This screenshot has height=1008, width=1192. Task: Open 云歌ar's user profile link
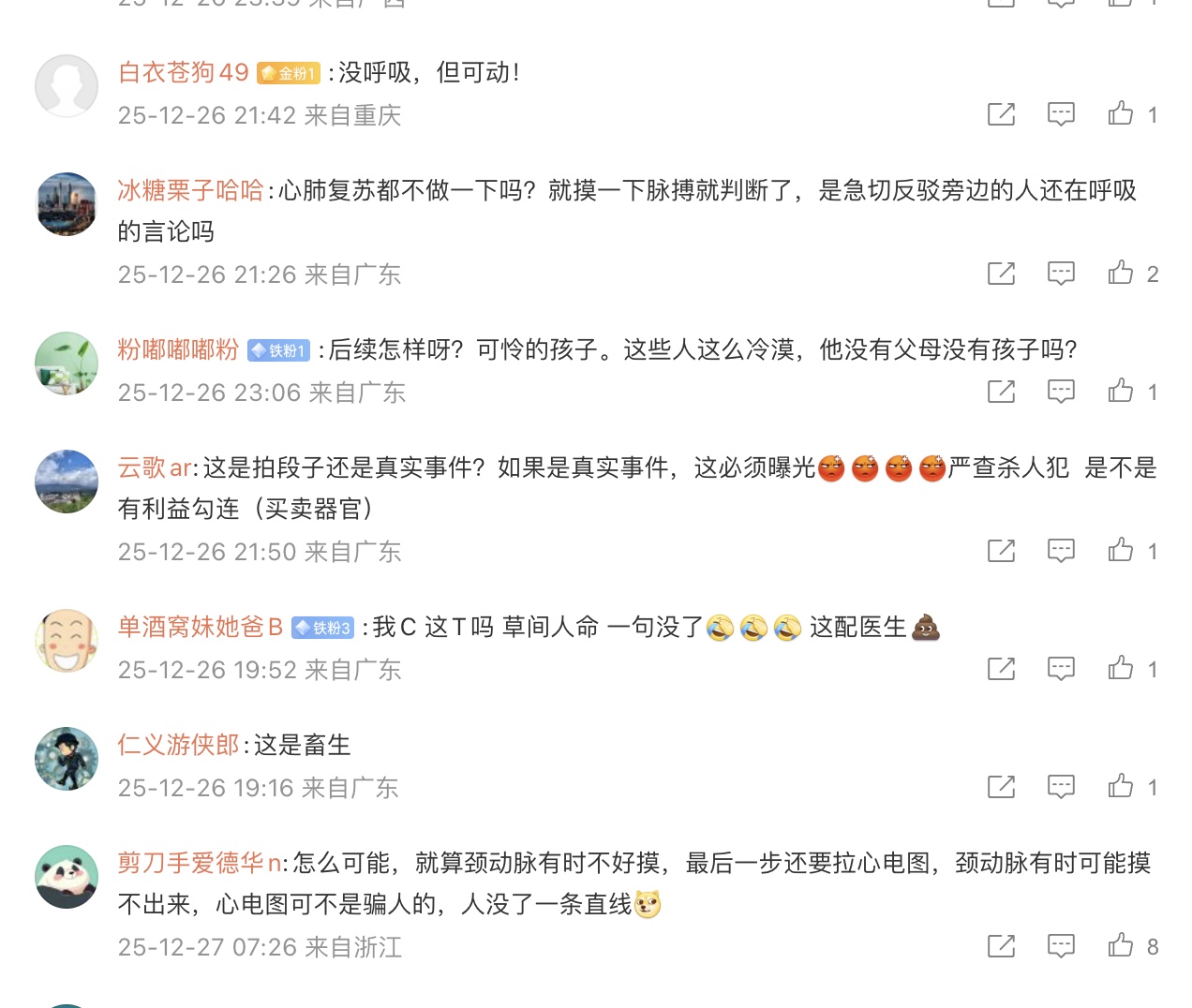click(x=155, y=467)
